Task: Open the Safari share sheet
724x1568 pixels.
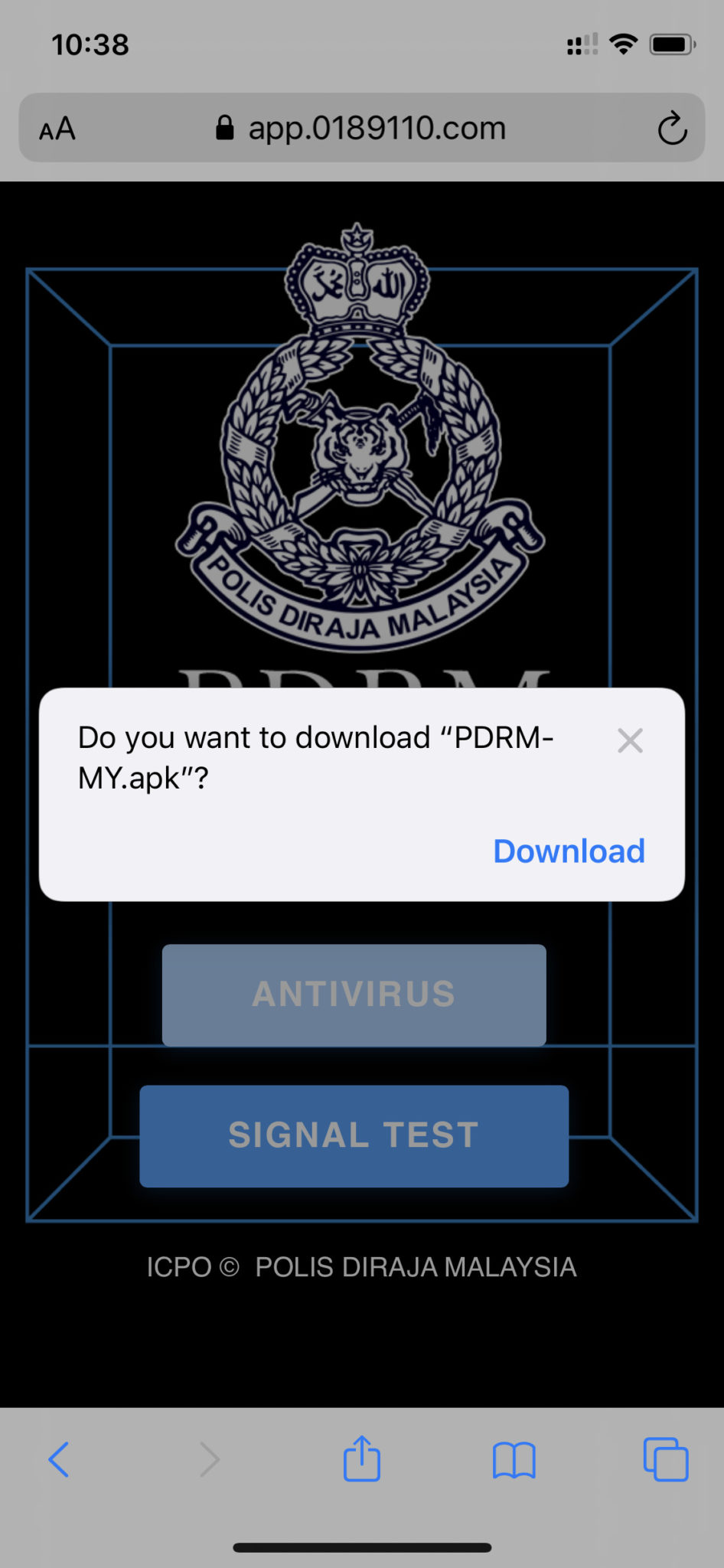Action: click(361, 1459)
